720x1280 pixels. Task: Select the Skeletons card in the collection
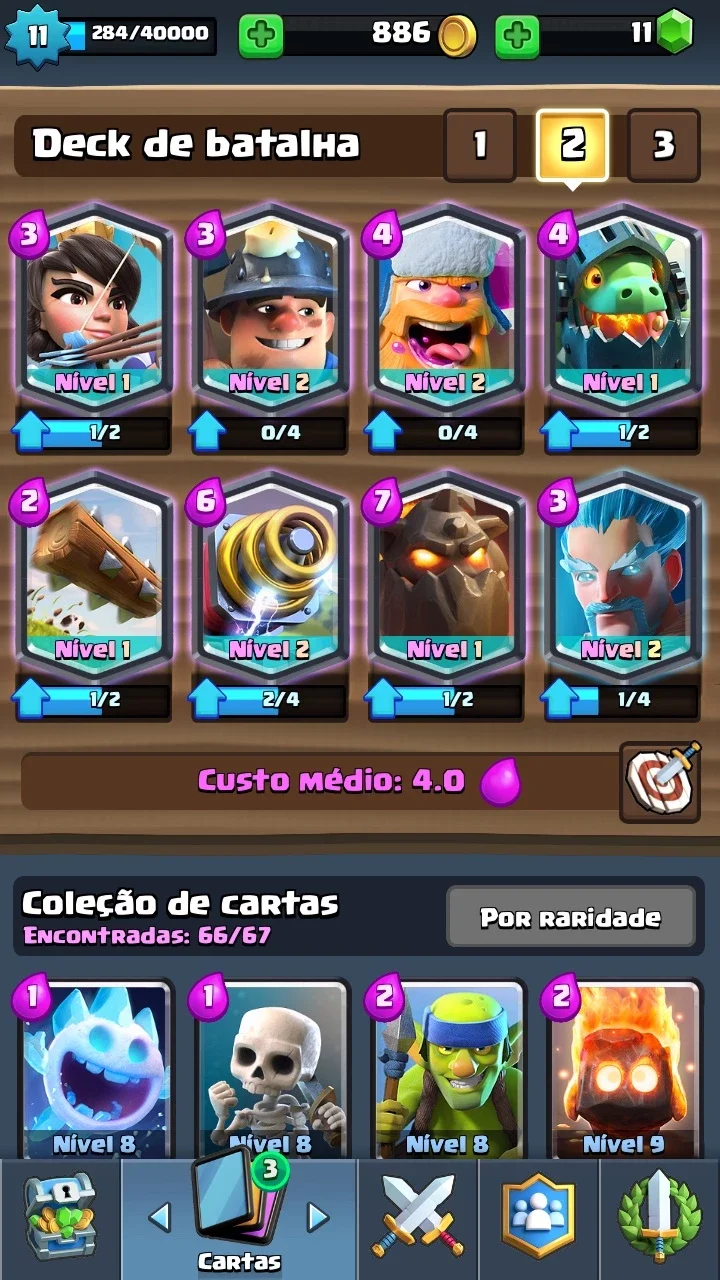[x=270, y=1068]
